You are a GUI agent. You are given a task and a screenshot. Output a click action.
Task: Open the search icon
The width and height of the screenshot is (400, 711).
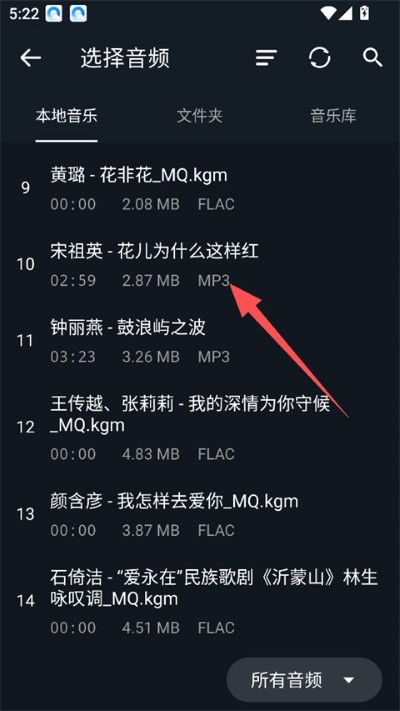372,58
